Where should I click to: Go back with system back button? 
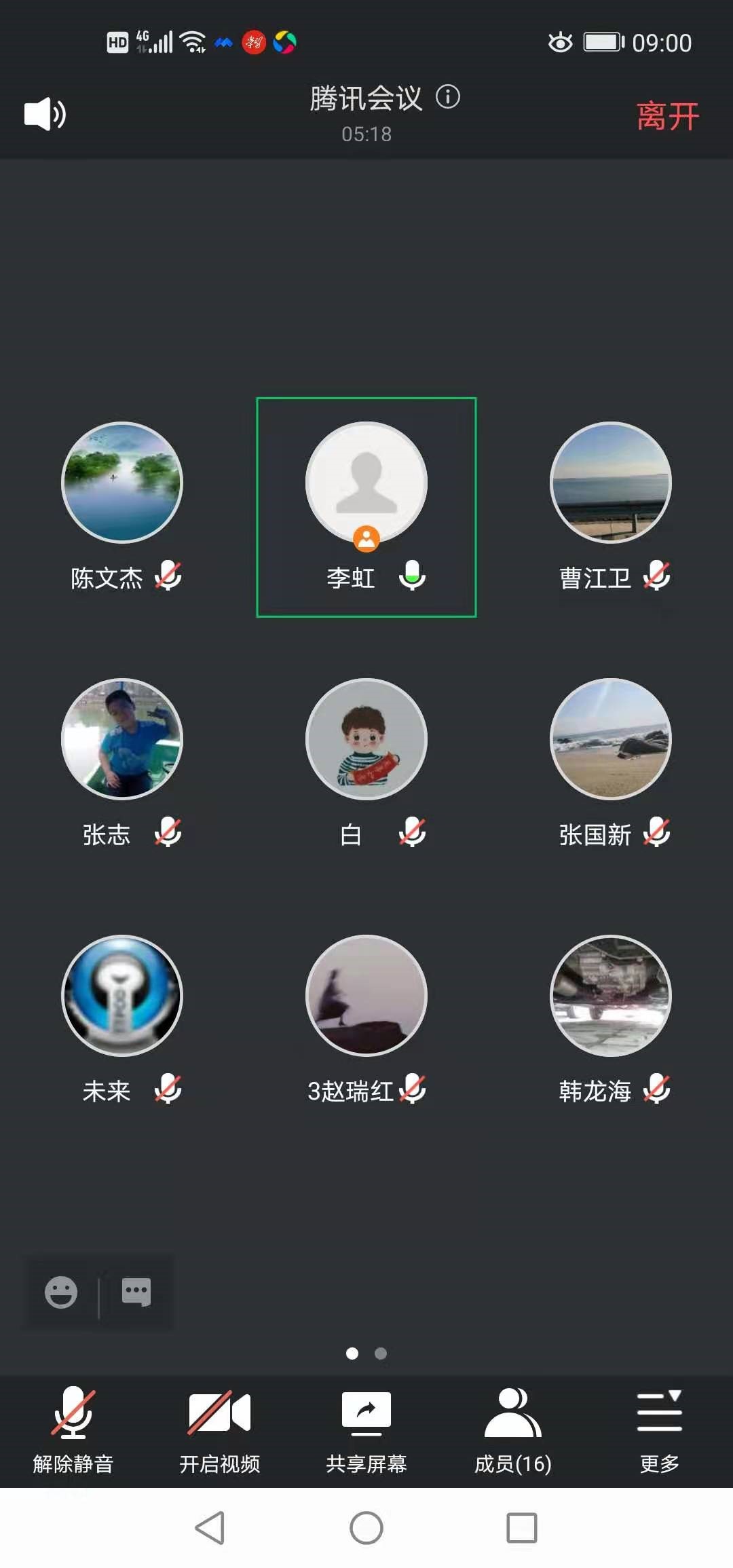click(210, 1528)
